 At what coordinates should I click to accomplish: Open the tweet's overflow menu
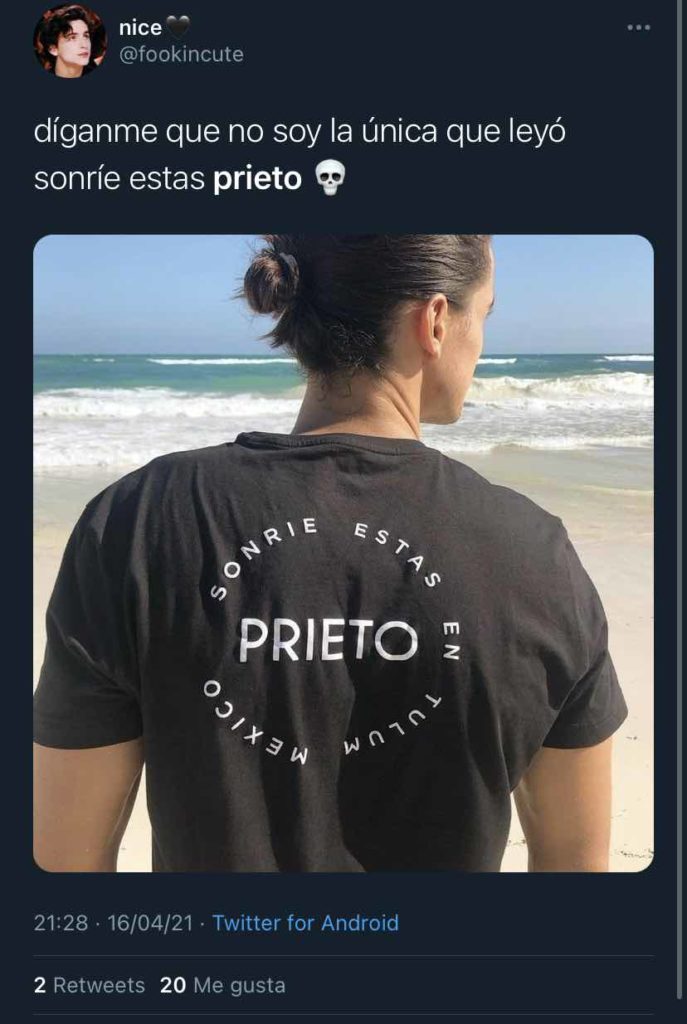638,27
